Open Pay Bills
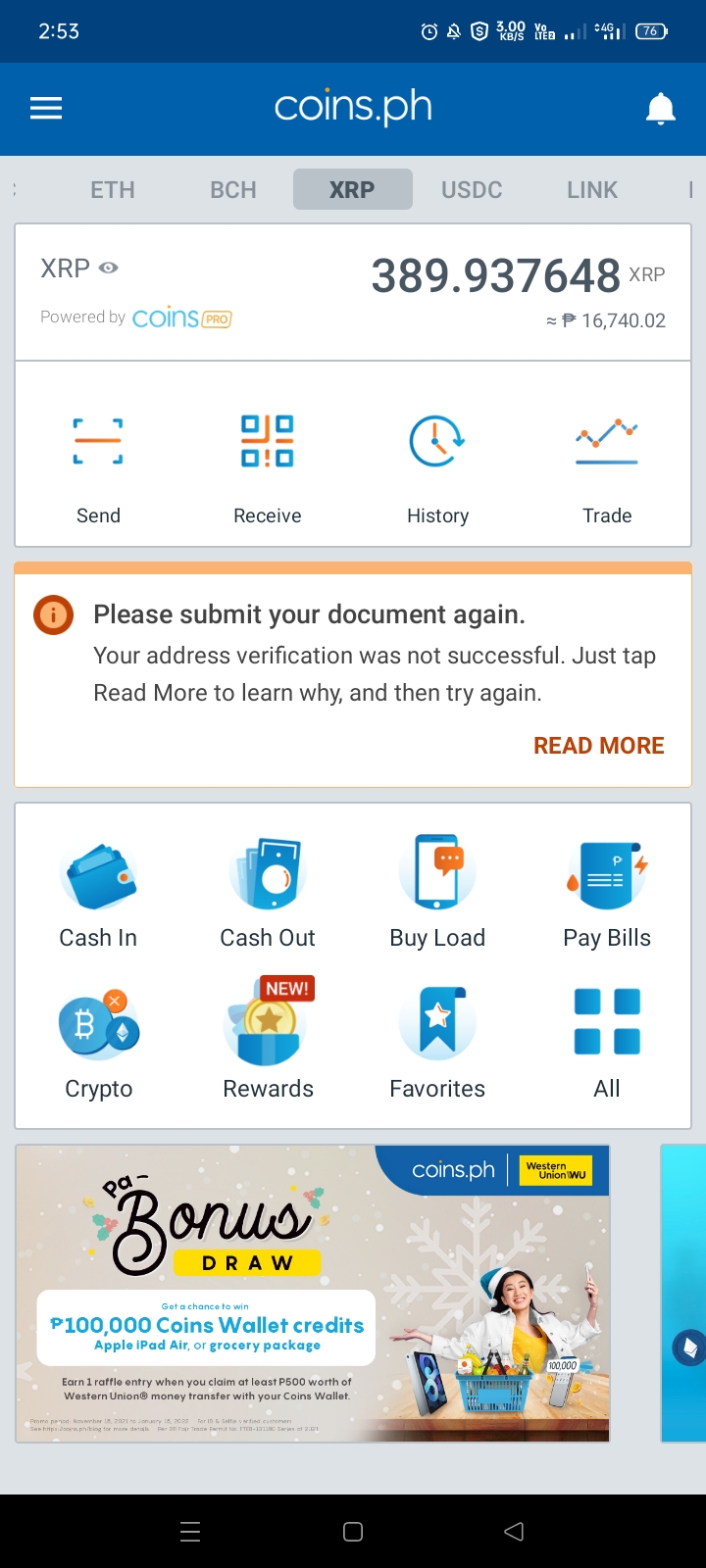 point(607,893)
